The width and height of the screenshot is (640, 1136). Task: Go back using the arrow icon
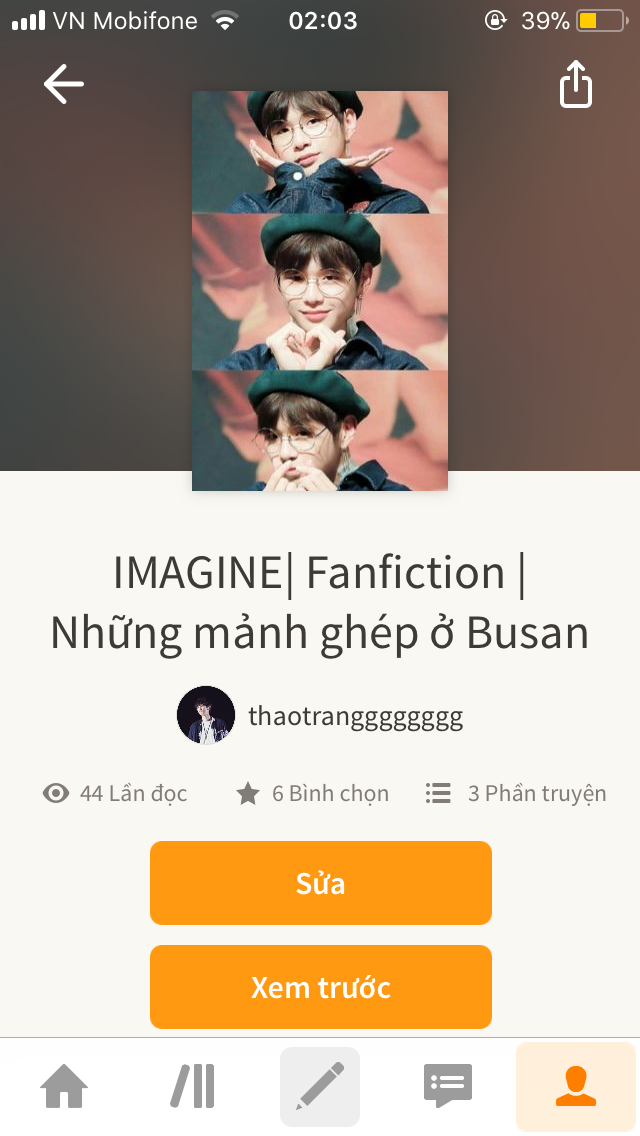click(64, 84)
